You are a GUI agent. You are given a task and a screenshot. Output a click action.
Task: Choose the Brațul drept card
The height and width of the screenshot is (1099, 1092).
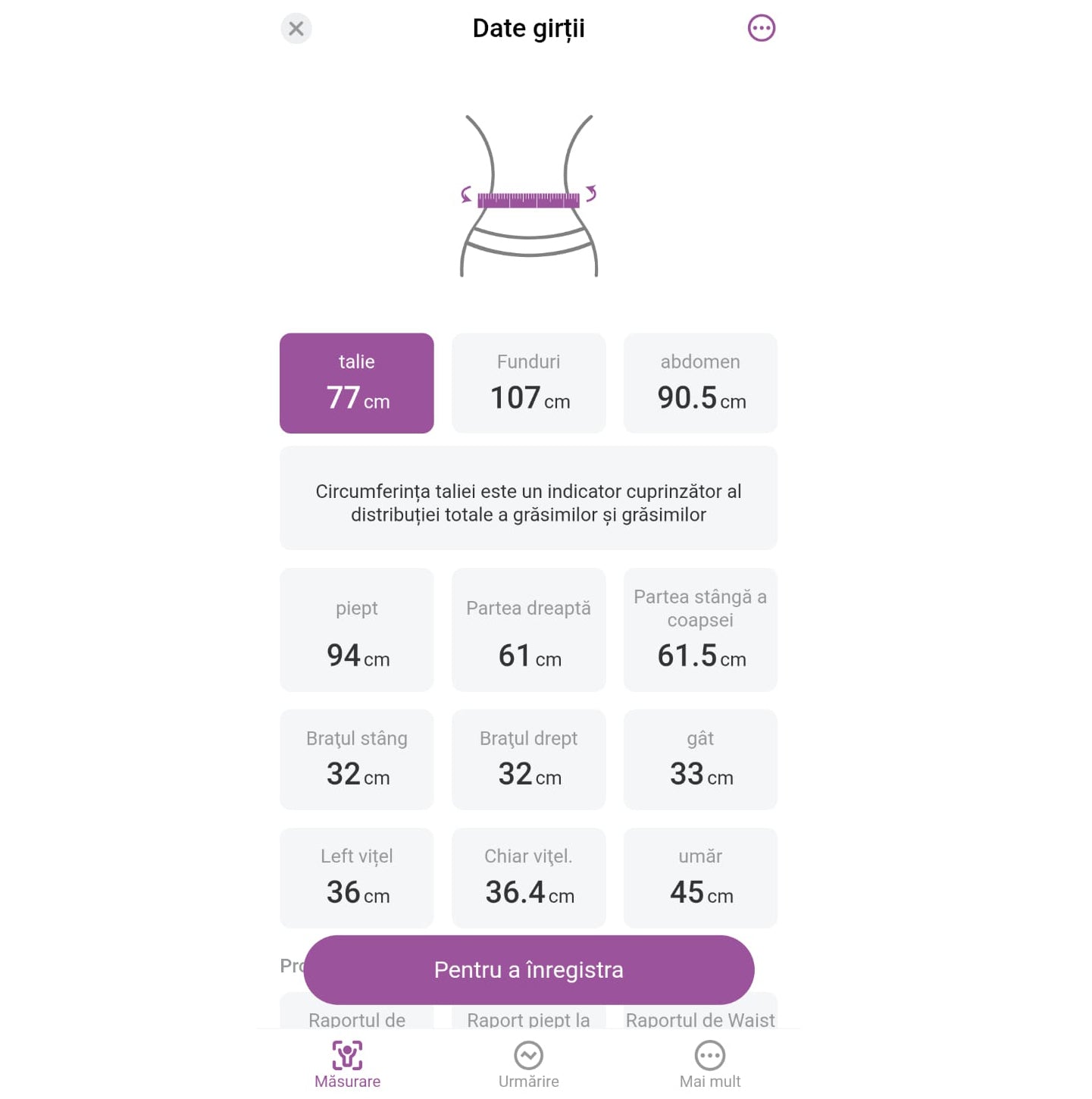tap(528, 759)
